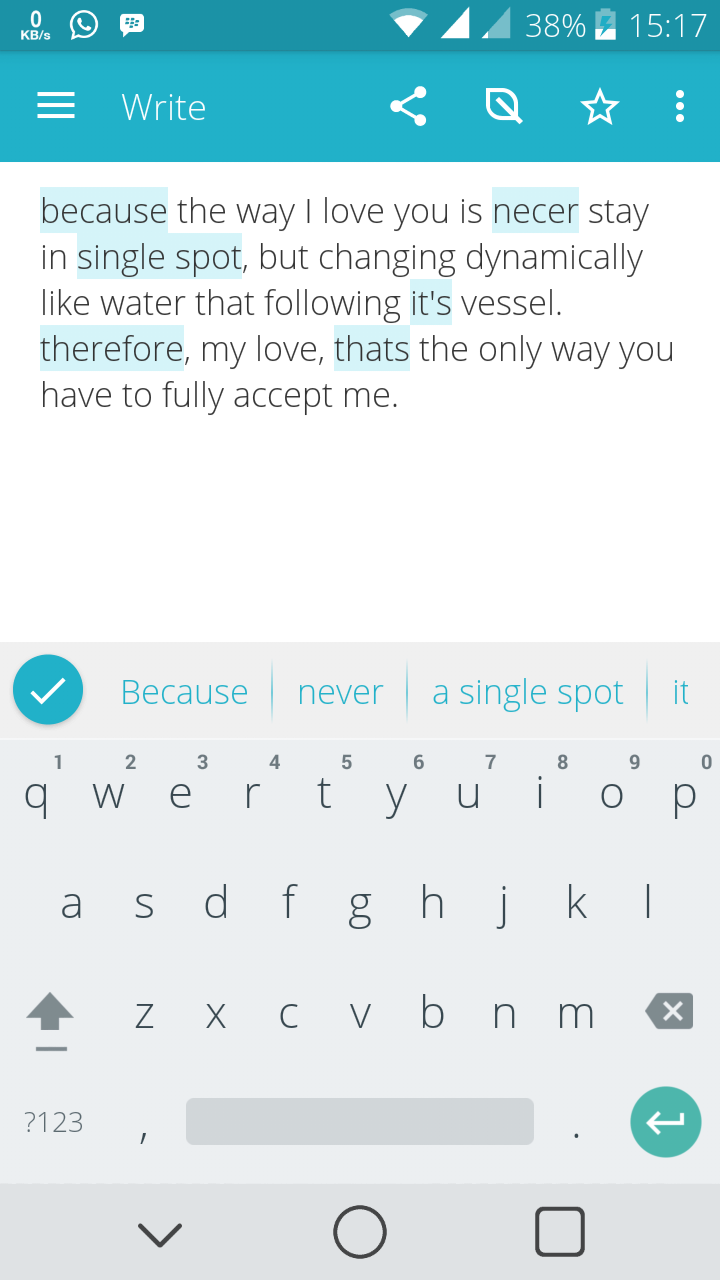Tap the highlighted word "thats"
This screenshot has height=1280, width=720.
372,349
